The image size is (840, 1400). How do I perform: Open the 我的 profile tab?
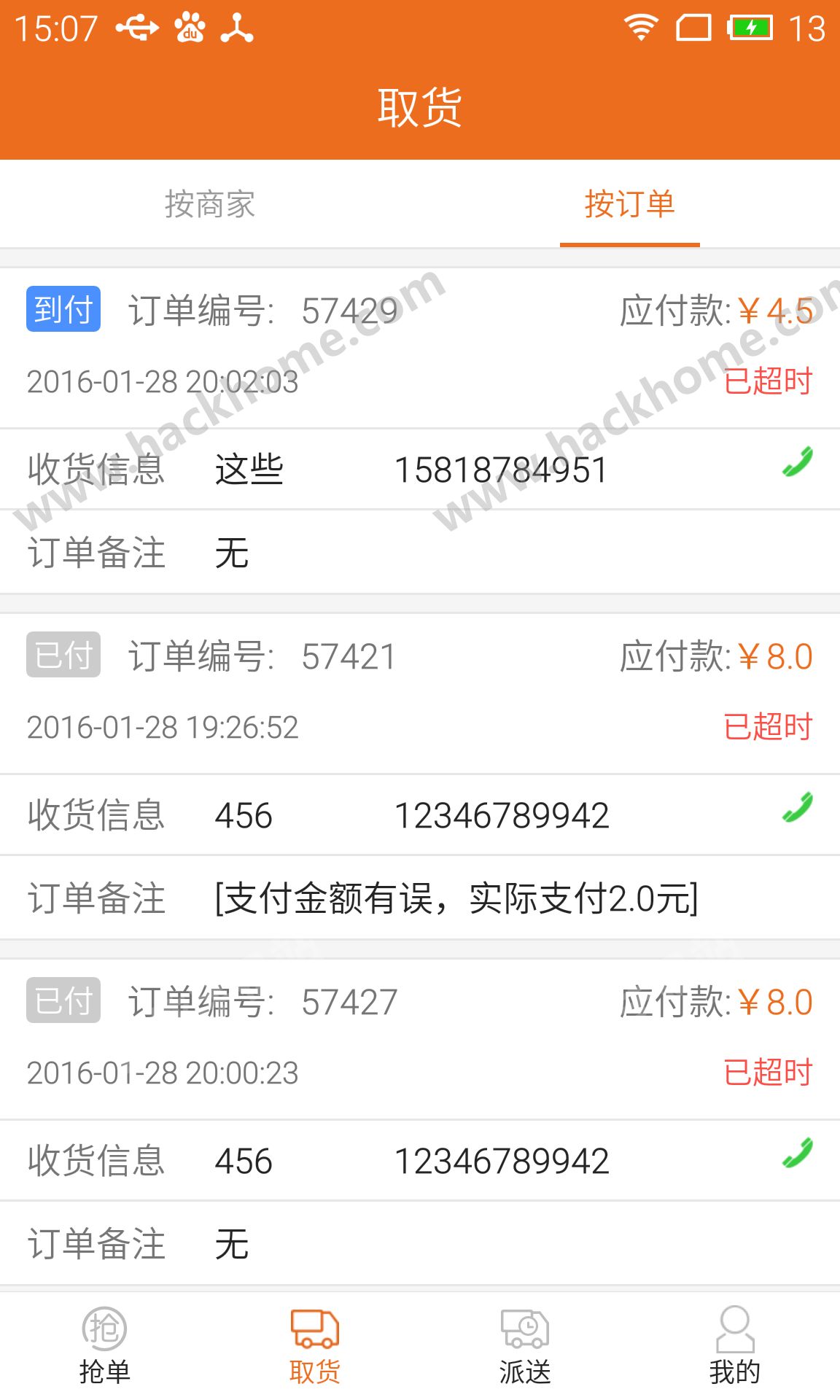pyautogui.click(x=734, y=1346)
